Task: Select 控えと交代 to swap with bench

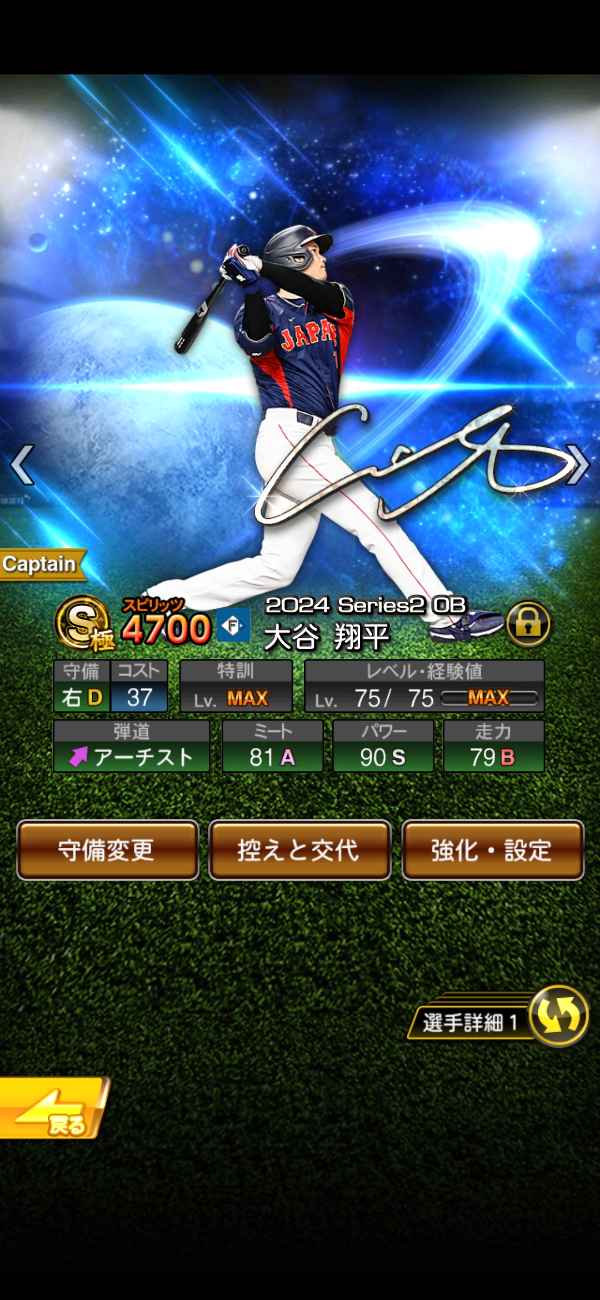Action: click(299, 850)
